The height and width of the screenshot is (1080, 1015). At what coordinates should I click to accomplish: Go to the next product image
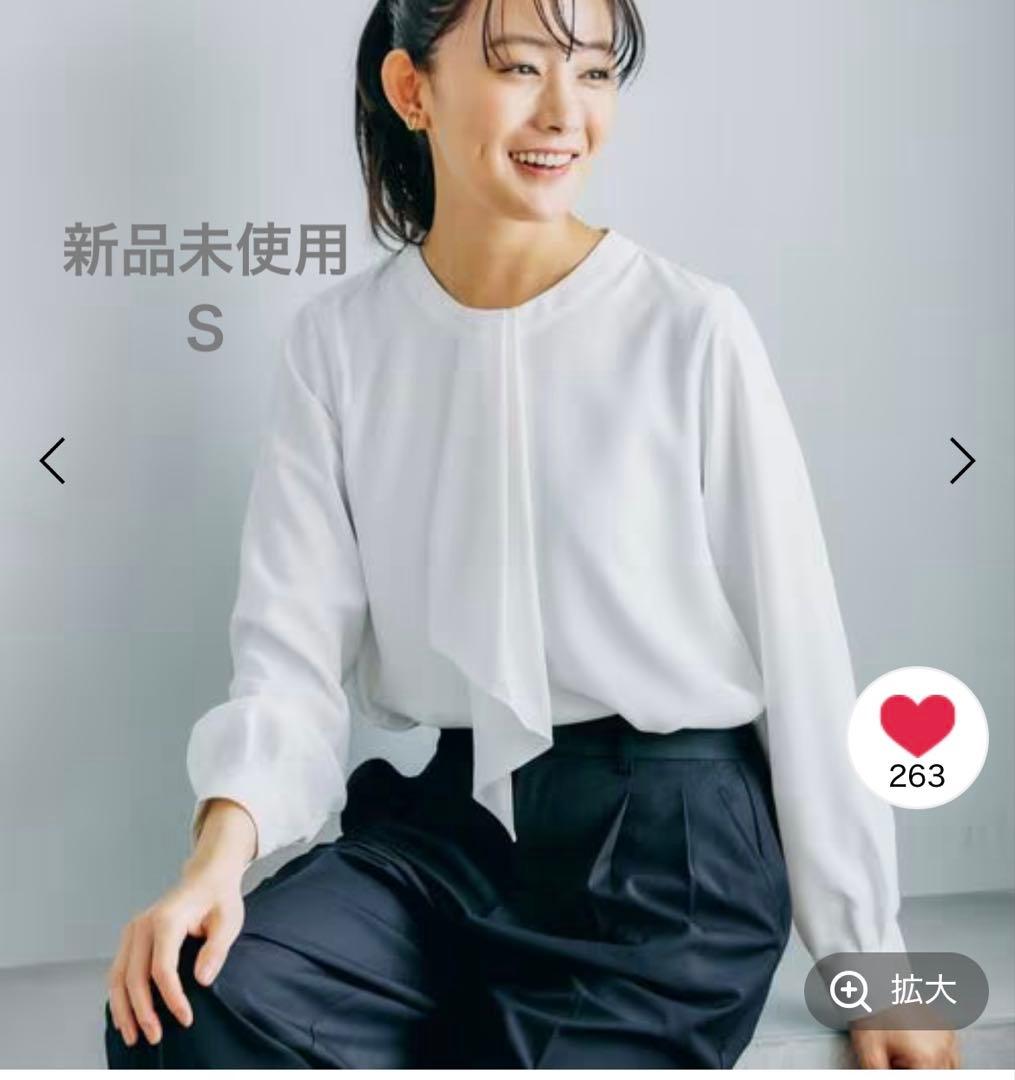(x=961, y=461)
